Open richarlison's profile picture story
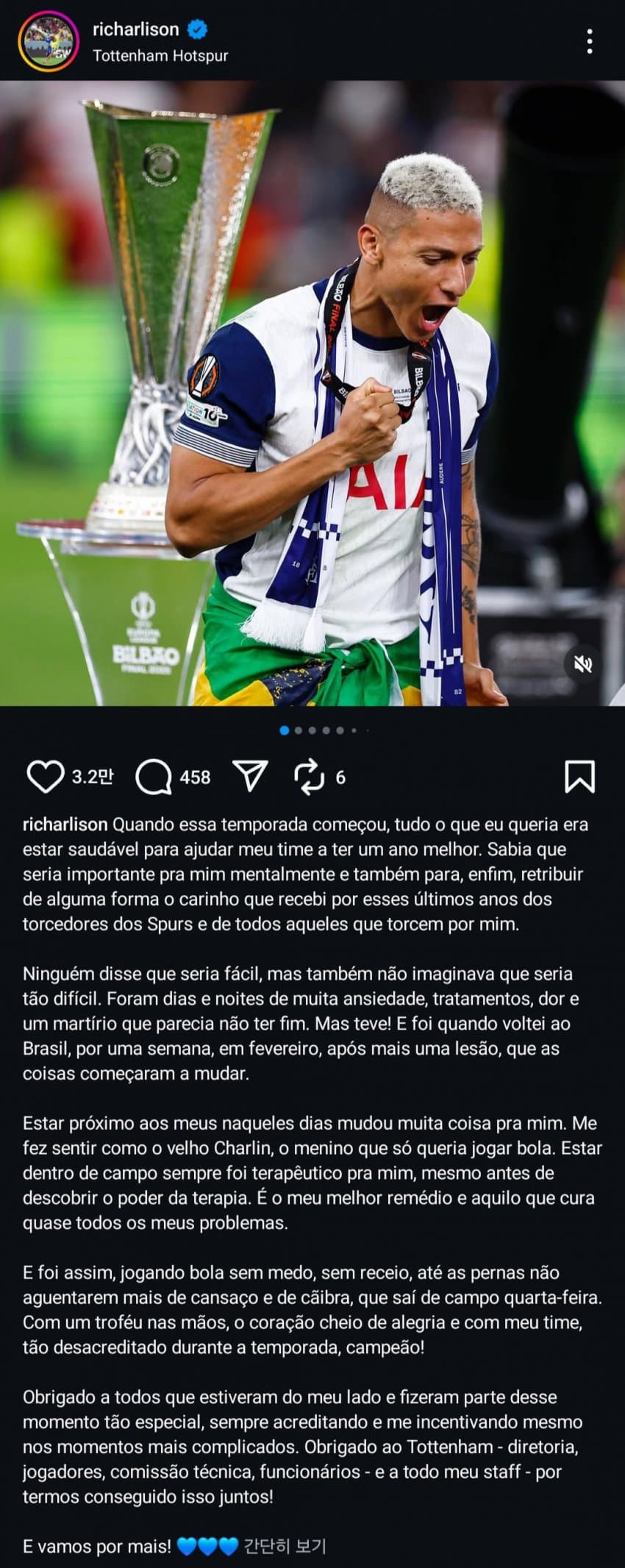Viewport: 625px width, 1568px height. [49, 41]
